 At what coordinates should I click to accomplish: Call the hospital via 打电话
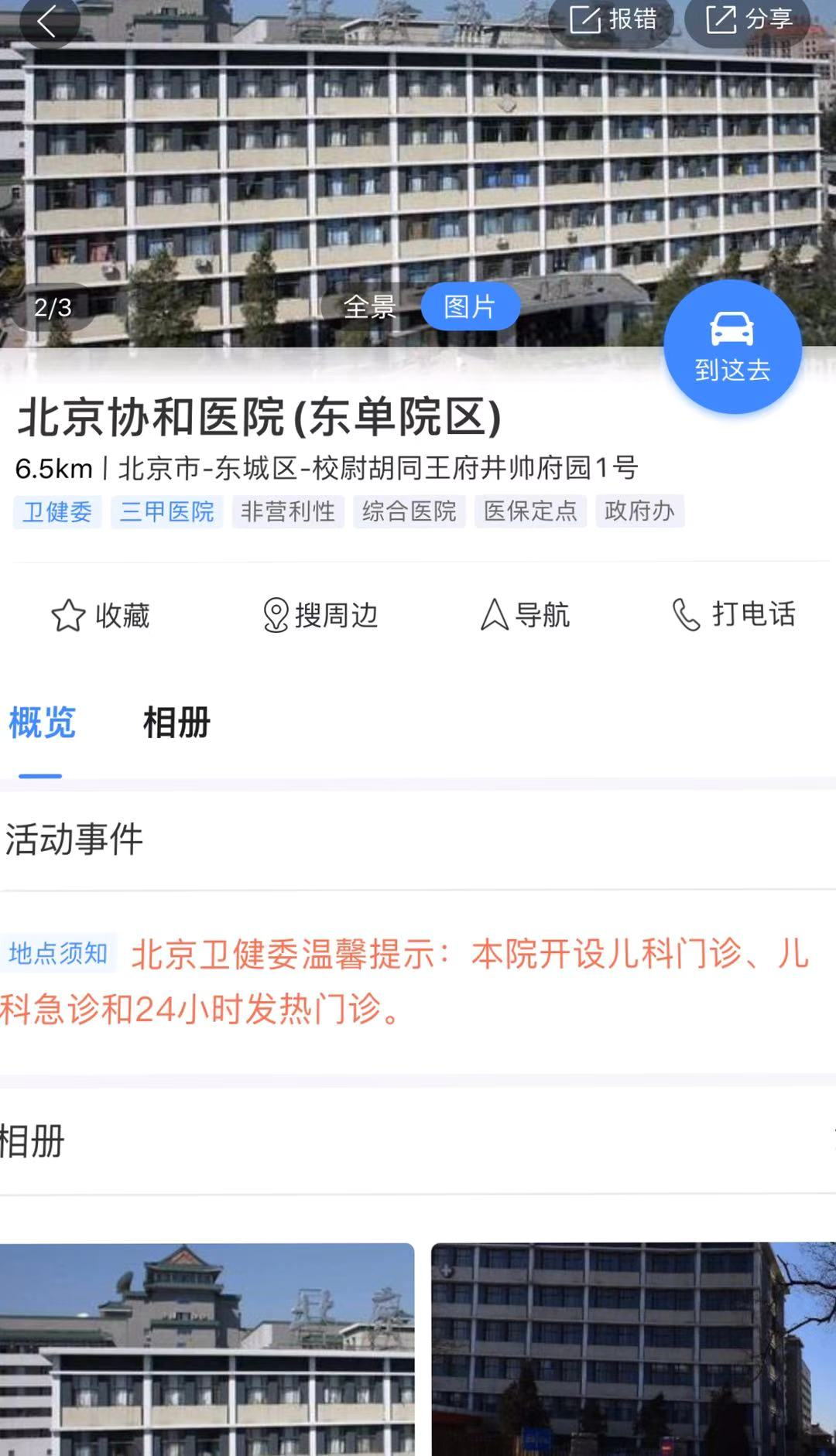click(x=733, y=615)
